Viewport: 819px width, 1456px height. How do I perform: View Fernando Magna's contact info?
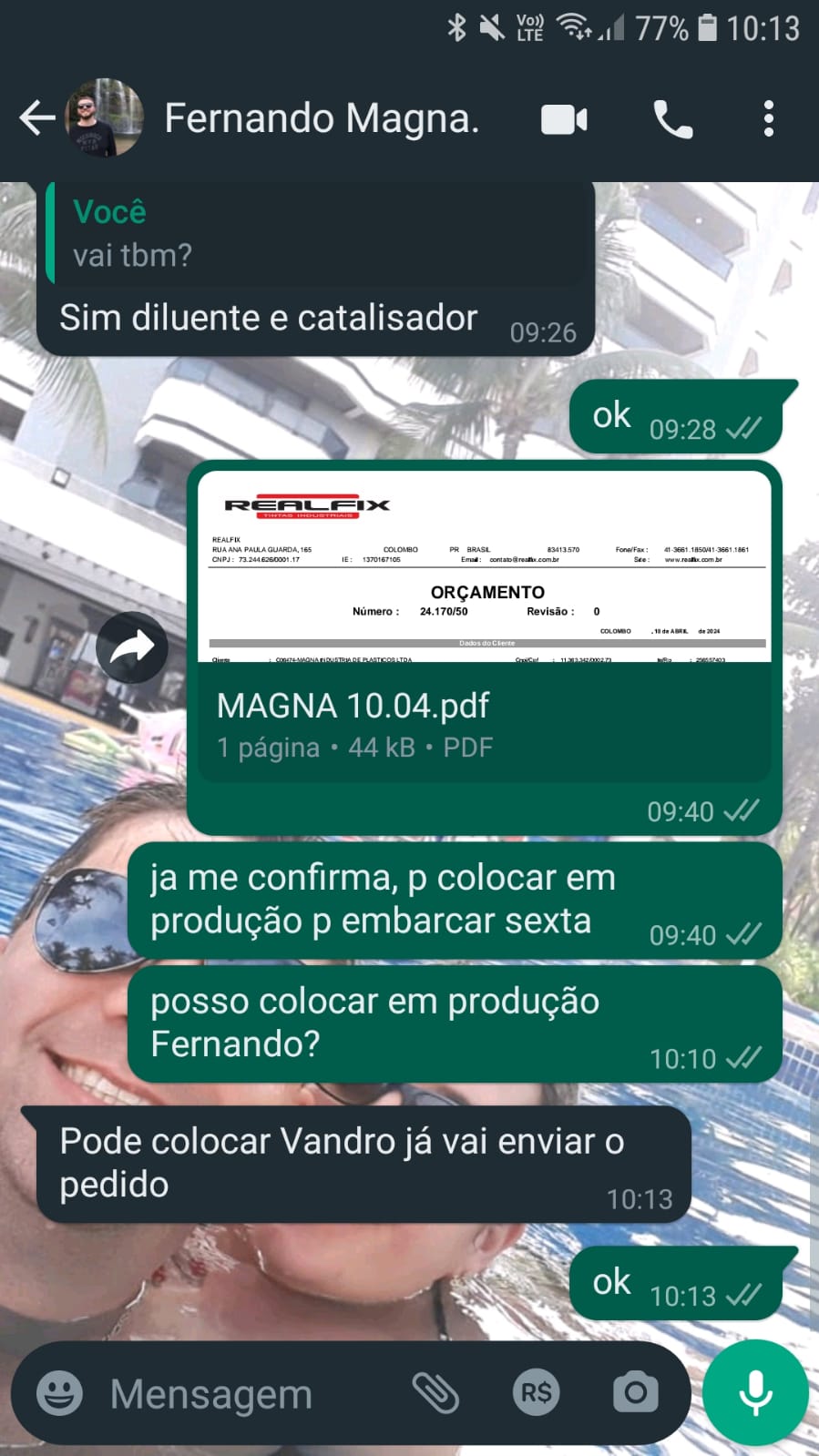tap(322, 118)
